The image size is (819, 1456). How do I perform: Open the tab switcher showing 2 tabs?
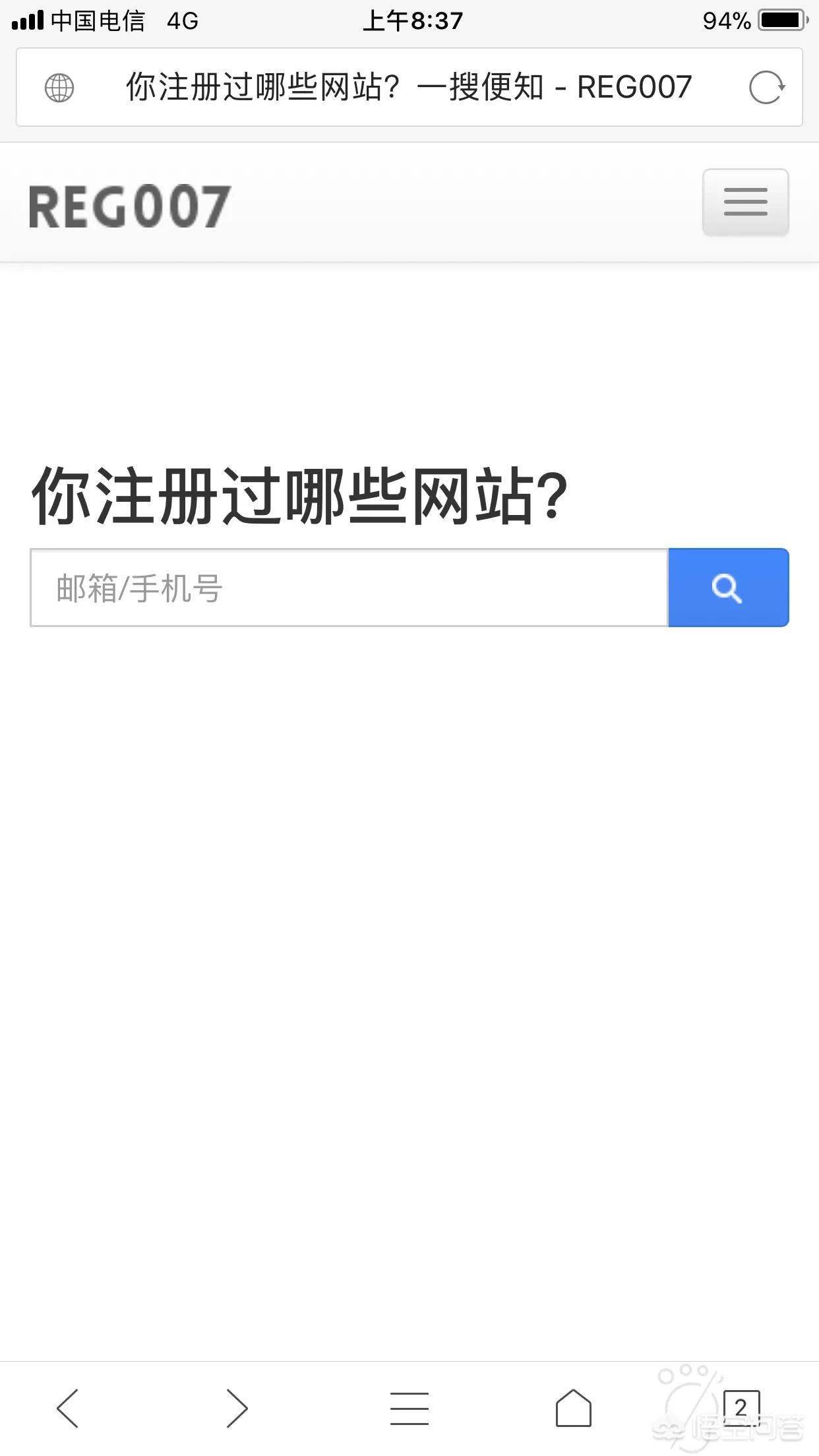(x=741, y=1408)
